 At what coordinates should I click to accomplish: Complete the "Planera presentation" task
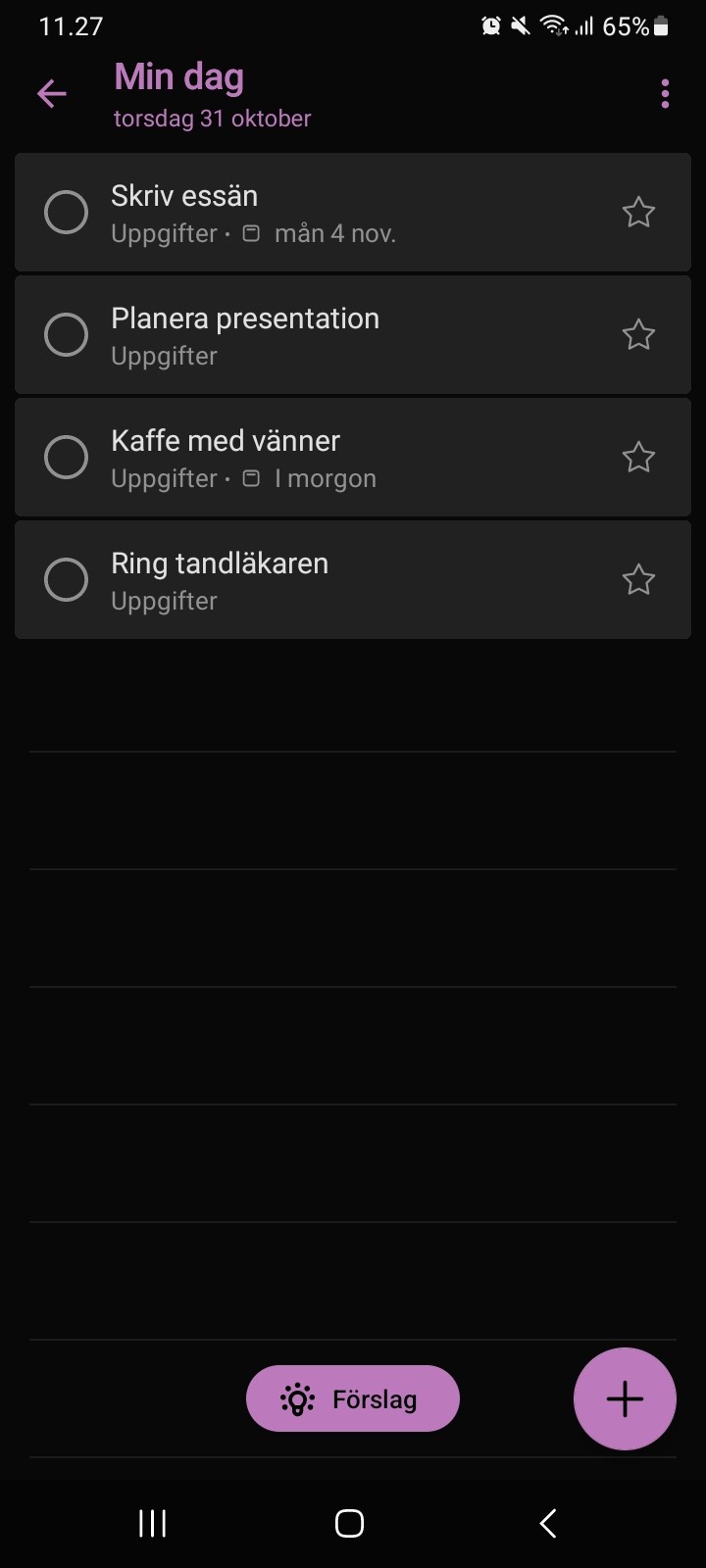pos(67,335)
